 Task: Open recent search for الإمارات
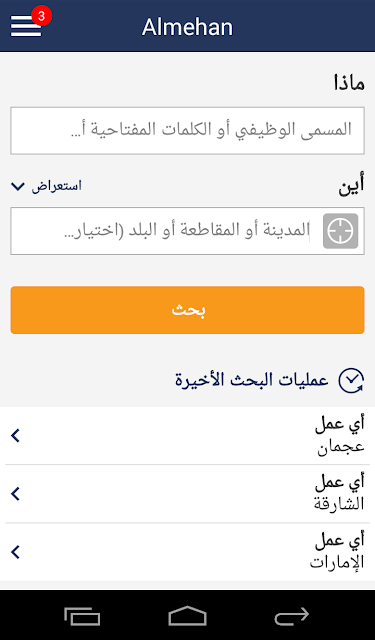pos(187,552)
